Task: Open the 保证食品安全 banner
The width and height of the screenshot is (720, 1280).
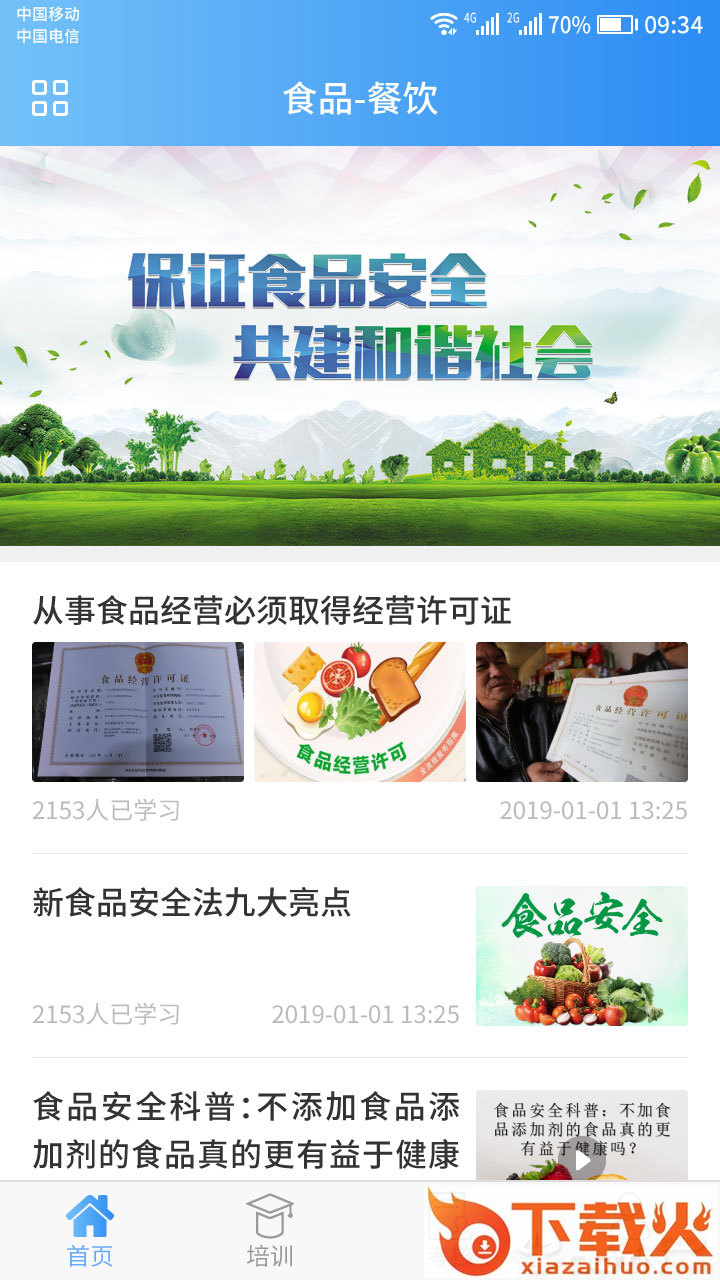Action: coord(360,345)
